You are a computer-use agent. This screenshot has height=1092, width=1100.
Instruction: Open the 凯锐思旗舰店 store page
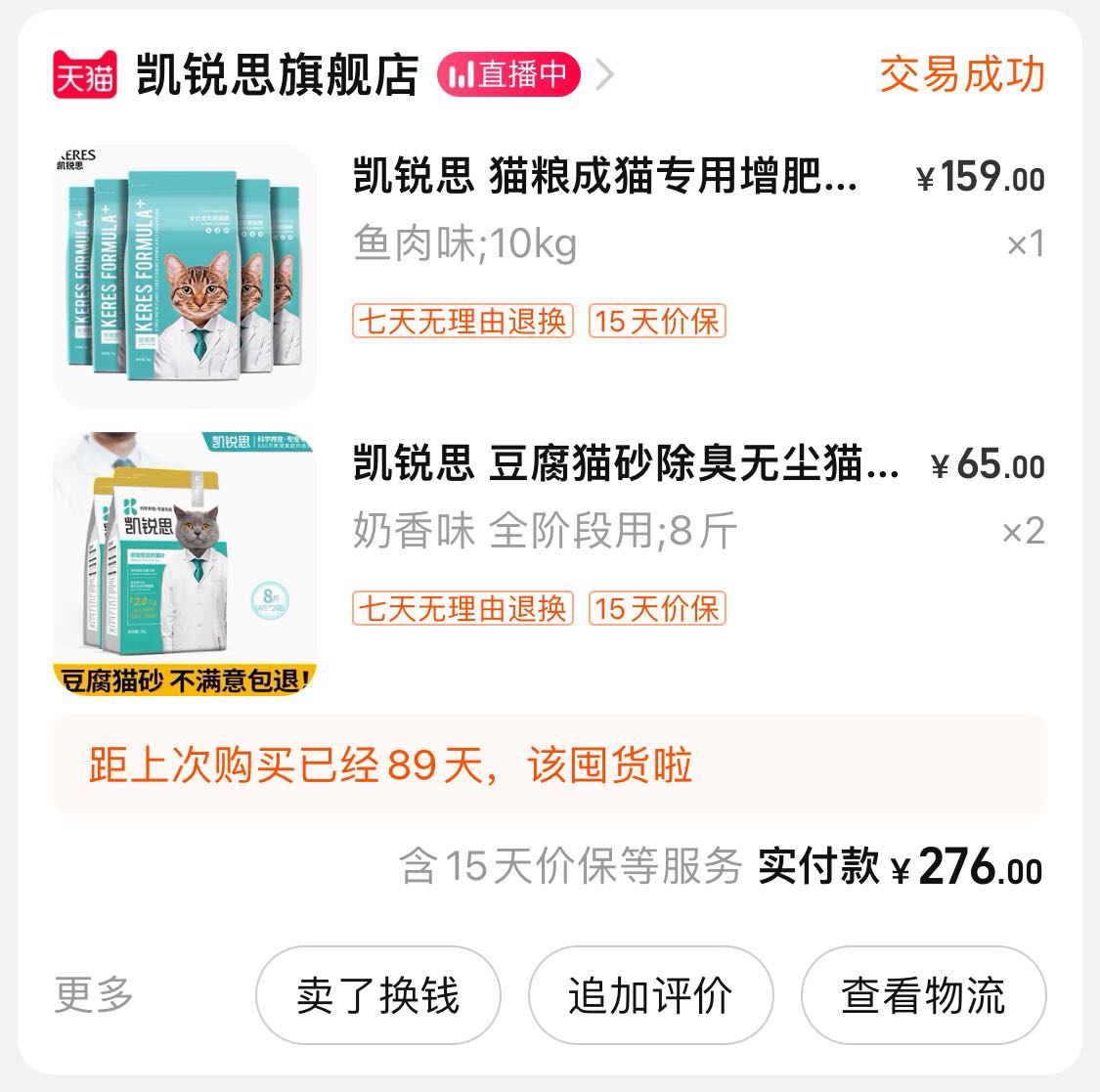(277, 75)
